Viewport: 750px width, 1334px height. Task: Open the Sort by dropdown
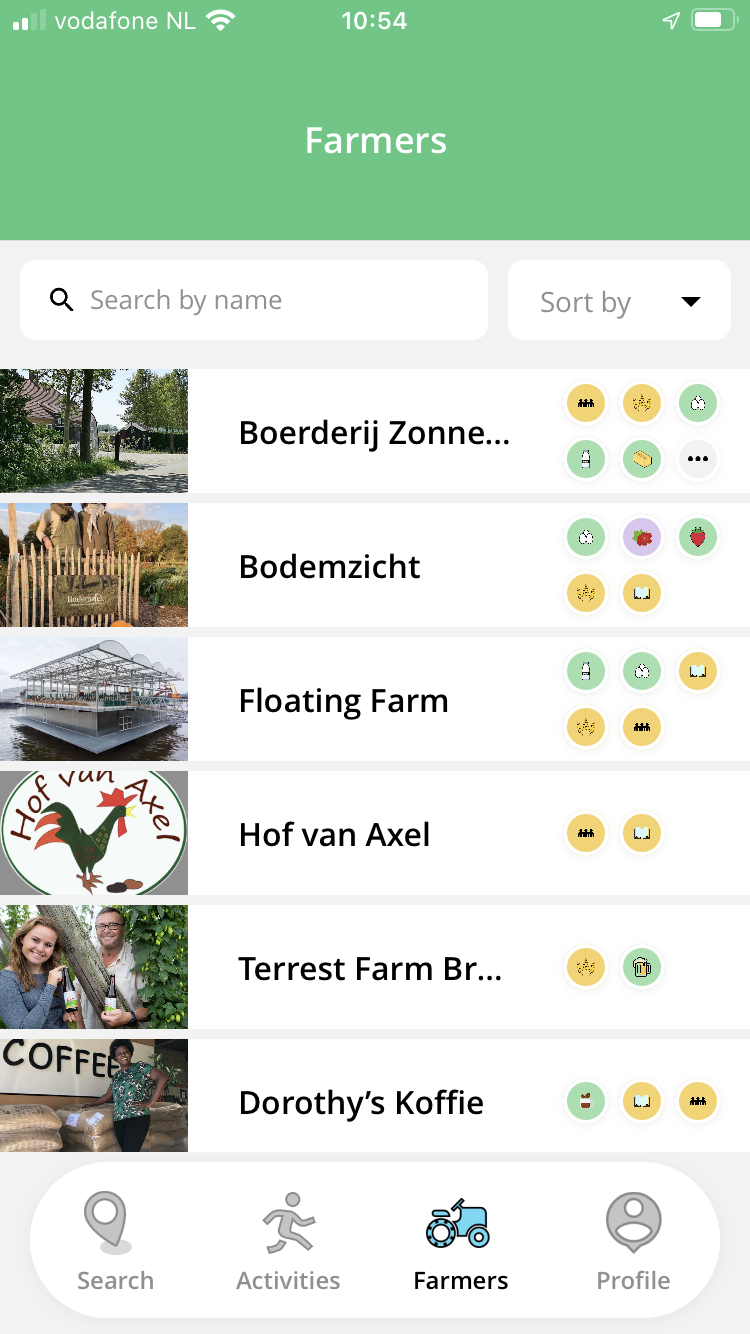point(619,301)
